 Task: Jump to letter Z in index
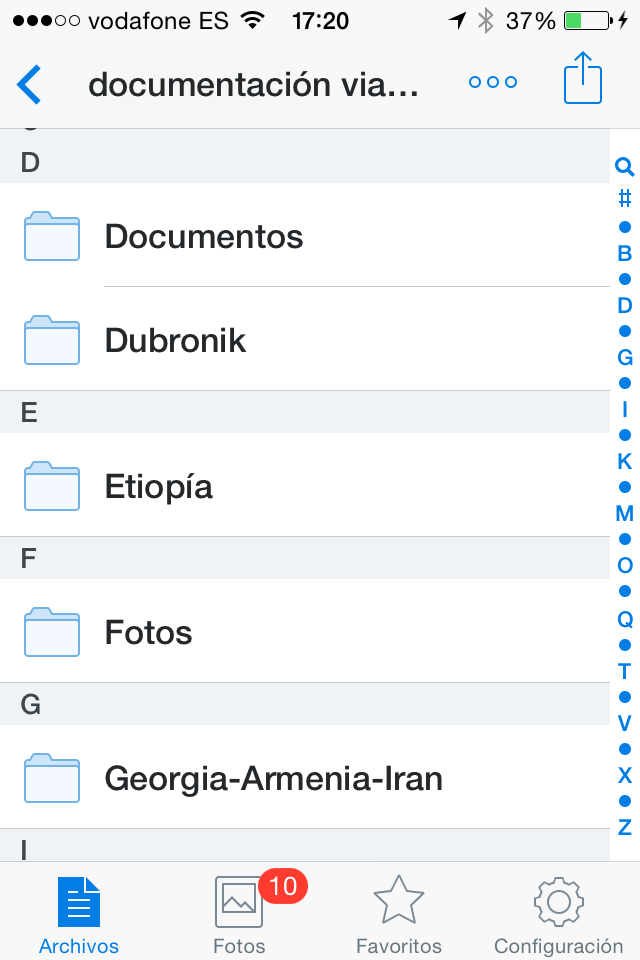pos(625,827)
